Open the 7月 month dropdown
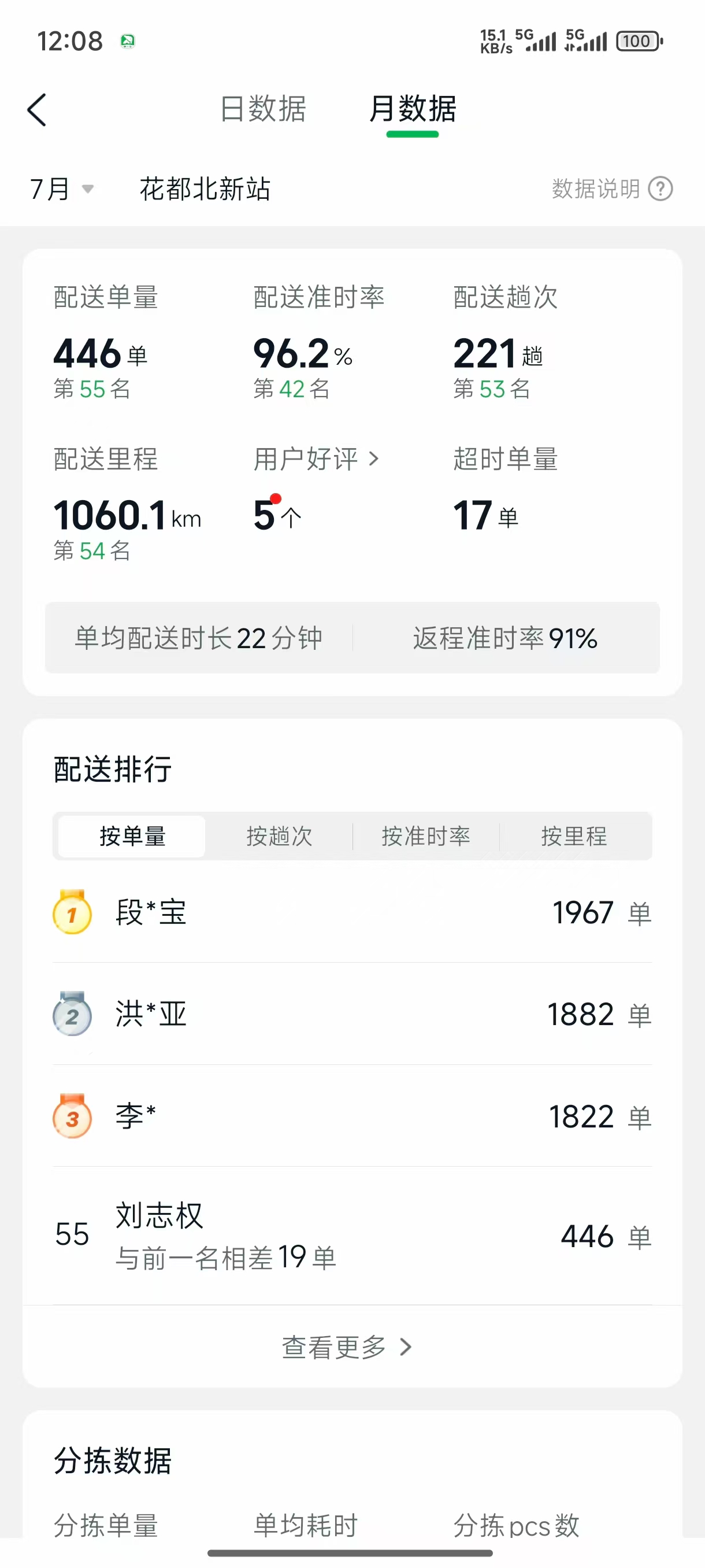This screenshot has height=1568, width=705. click(62, 188)
